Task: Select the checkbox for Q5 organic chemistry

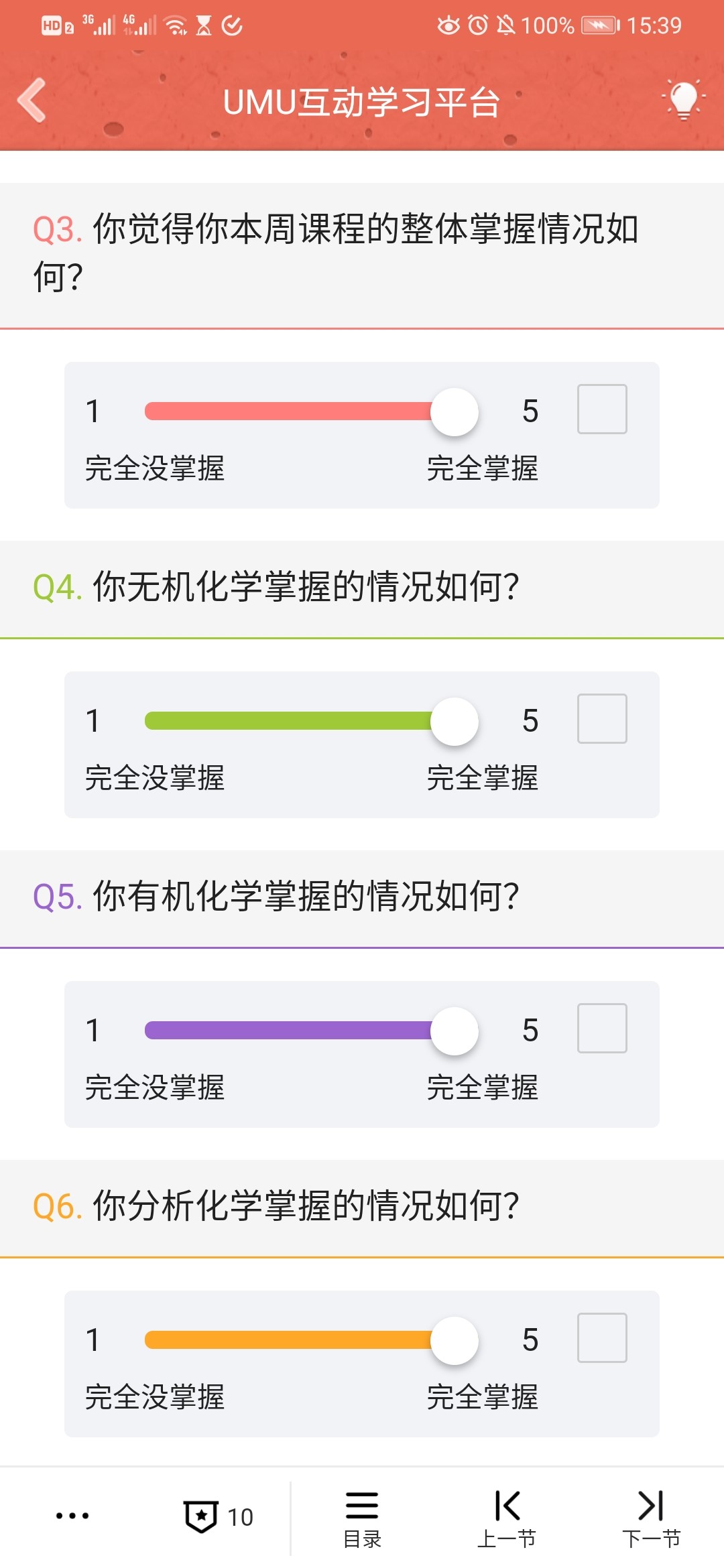Action: [x=602, y=1029]
